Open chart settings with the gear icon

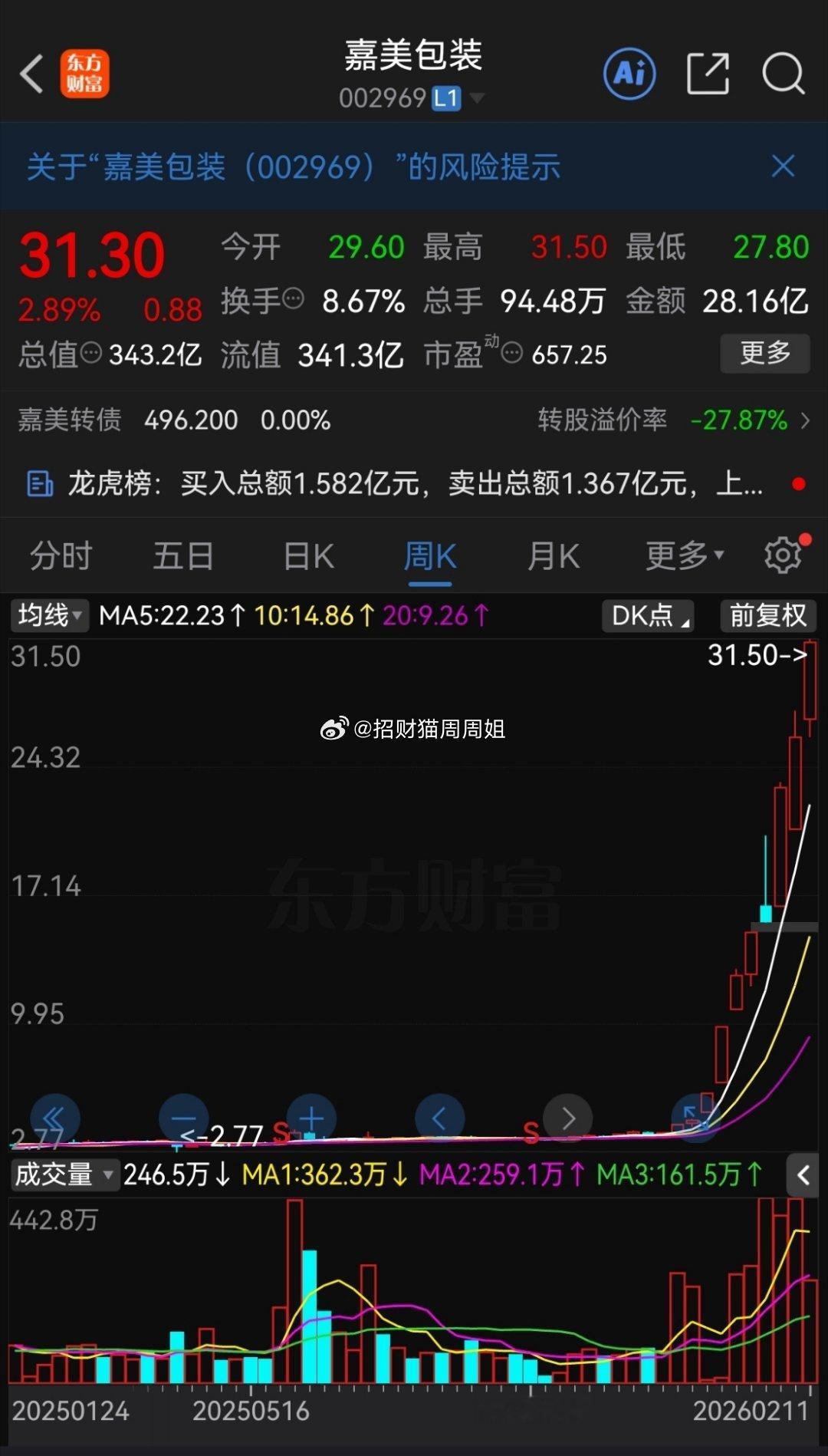[x=783, y=555]
